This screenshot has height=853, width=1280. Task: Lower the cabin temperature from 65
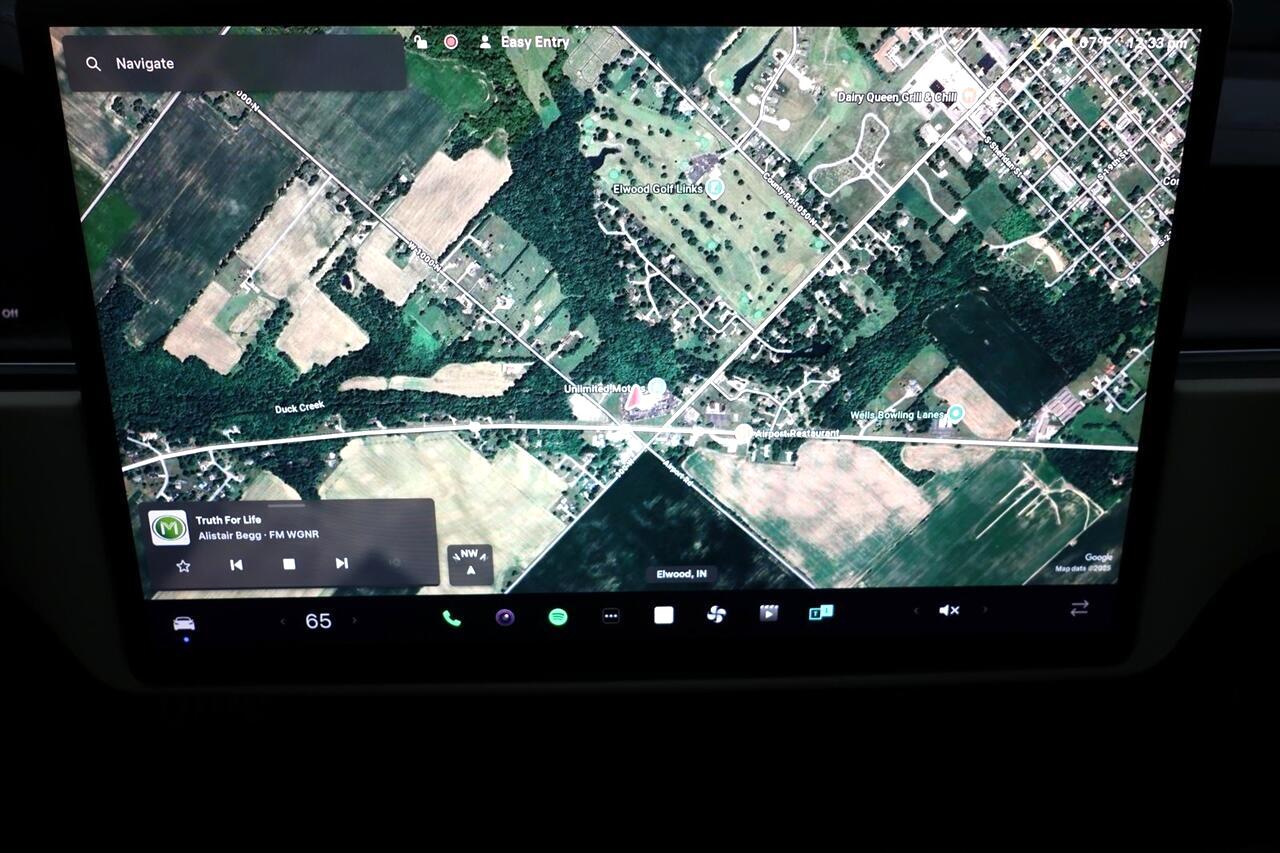click(x=283, y=621)
